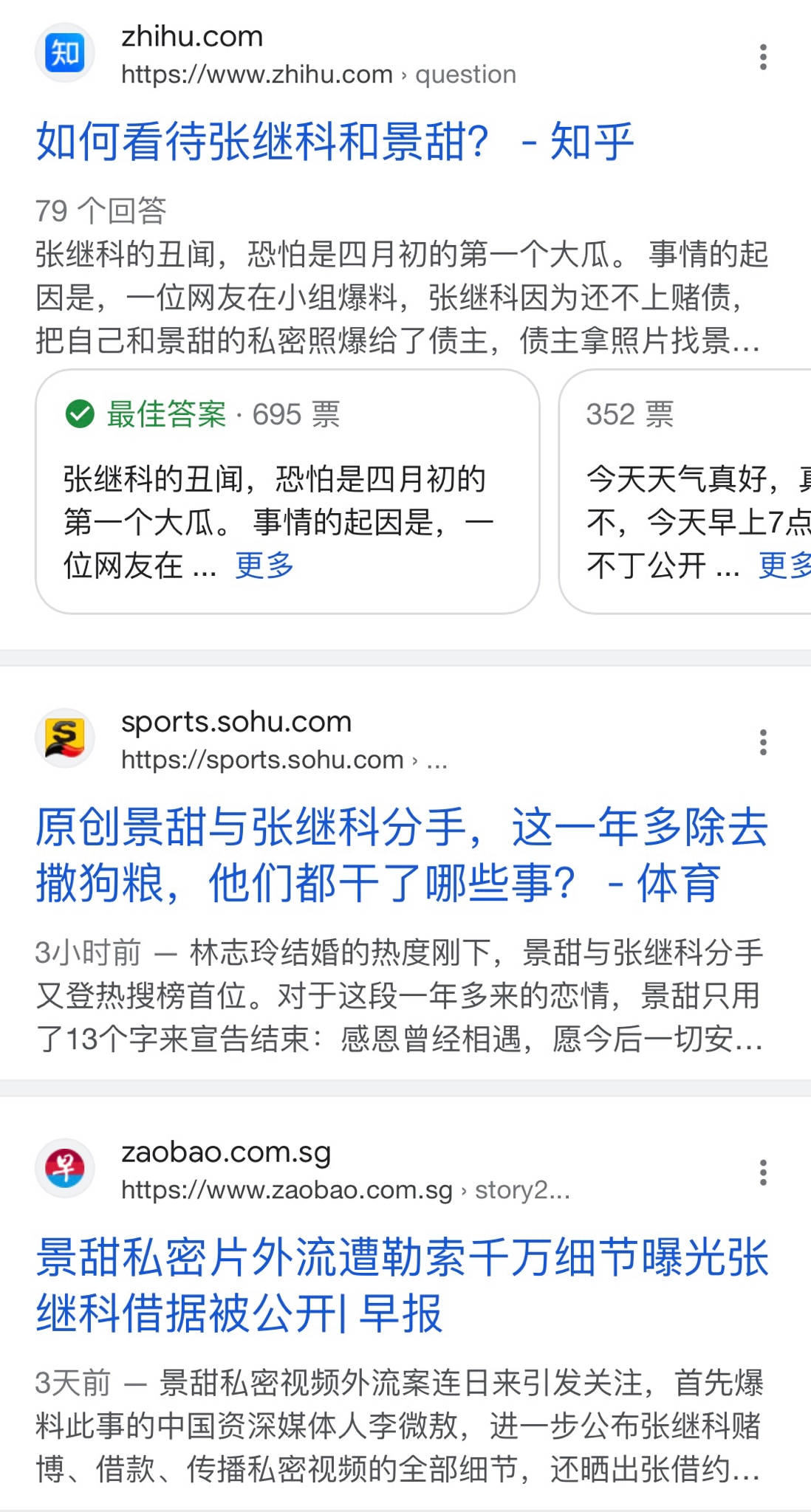Open three-dot menu for zaobao.com.sg result
This screenshot has width=811, height=1512.
coord(762,1174)
